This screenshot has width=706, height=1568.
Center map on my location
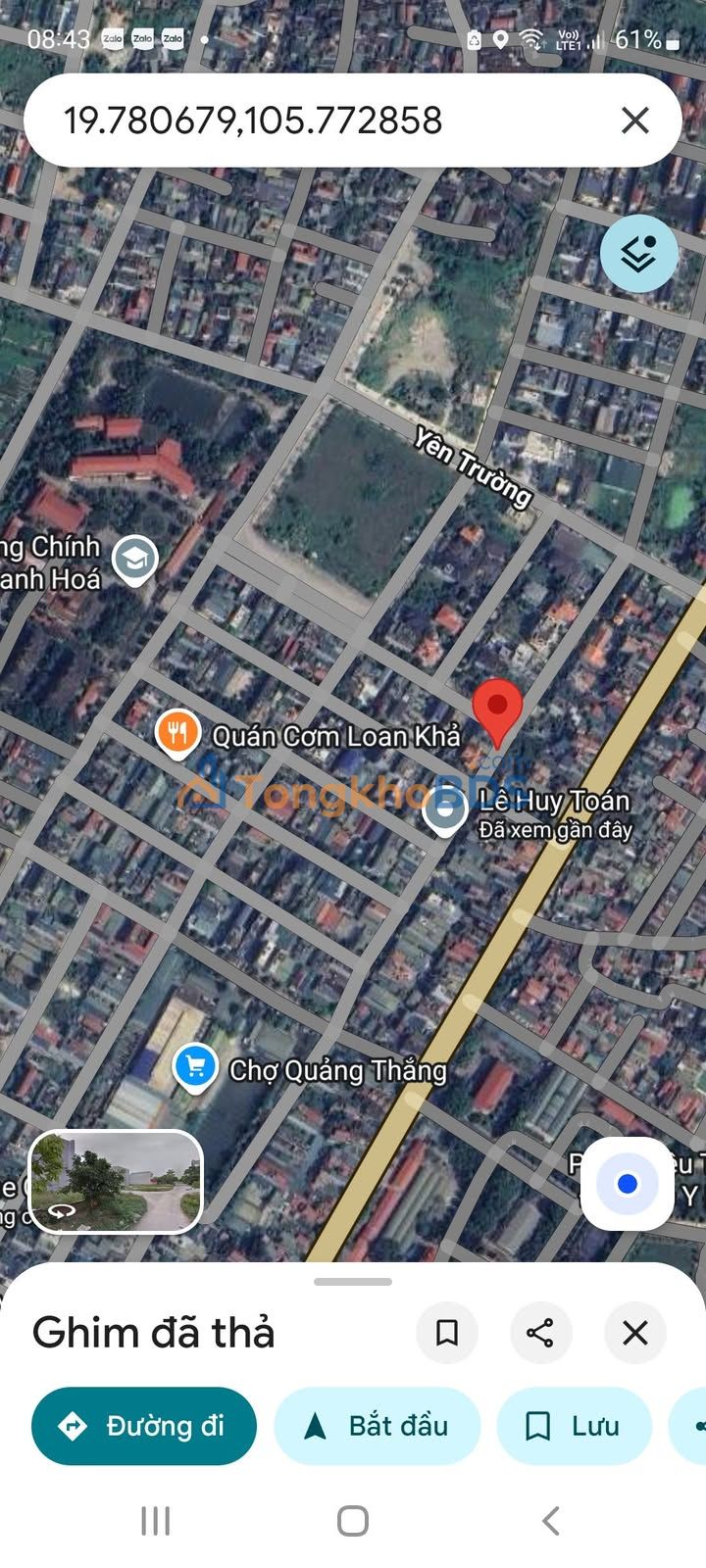628,1184
